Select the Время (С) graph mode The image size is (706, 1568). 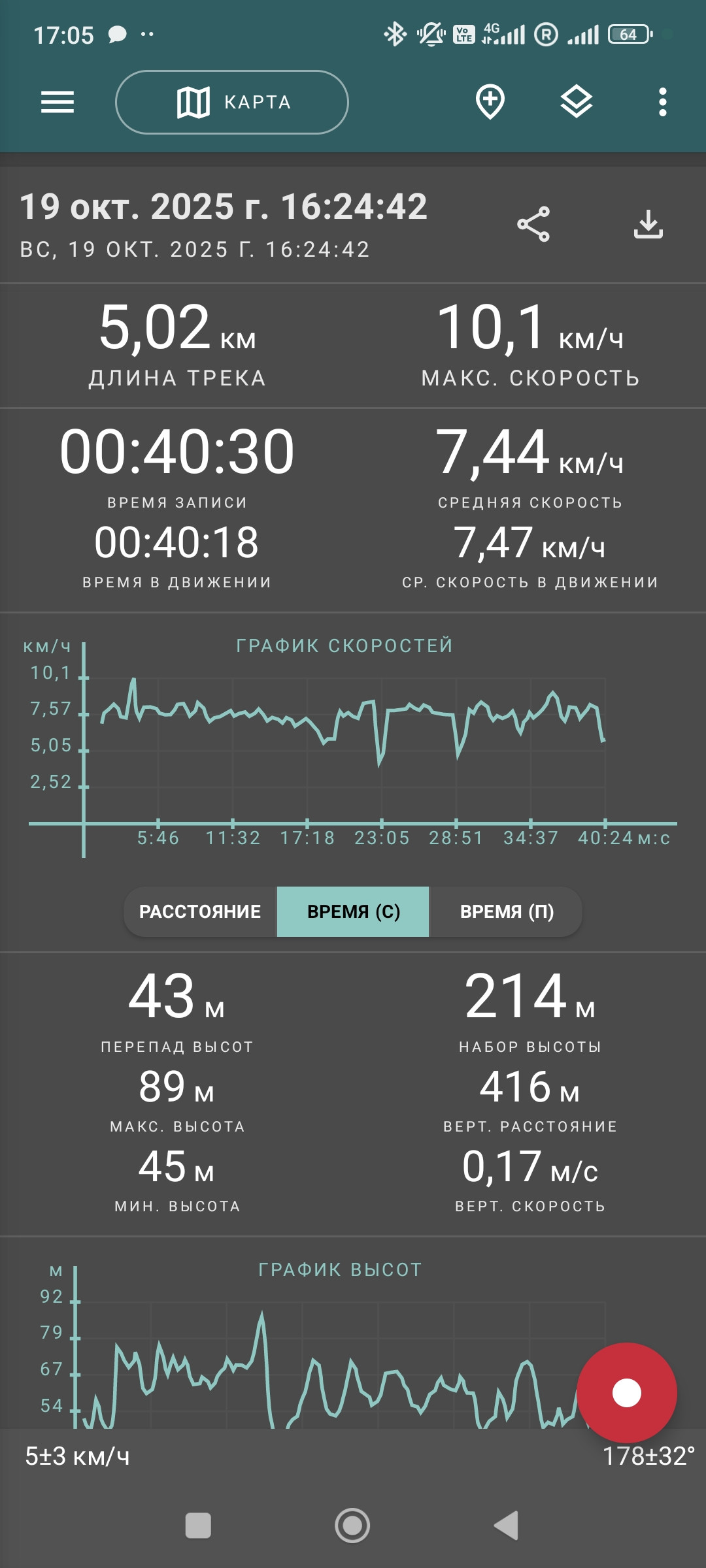[353, 911]
